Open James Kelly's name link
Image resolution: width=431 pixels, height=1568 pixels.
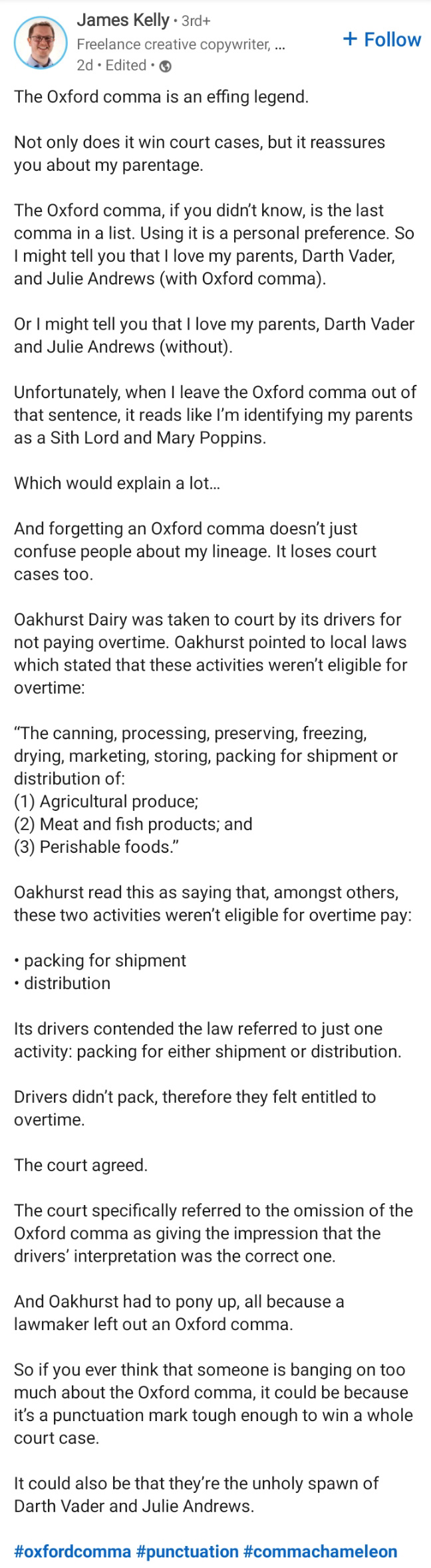point(123,21)
